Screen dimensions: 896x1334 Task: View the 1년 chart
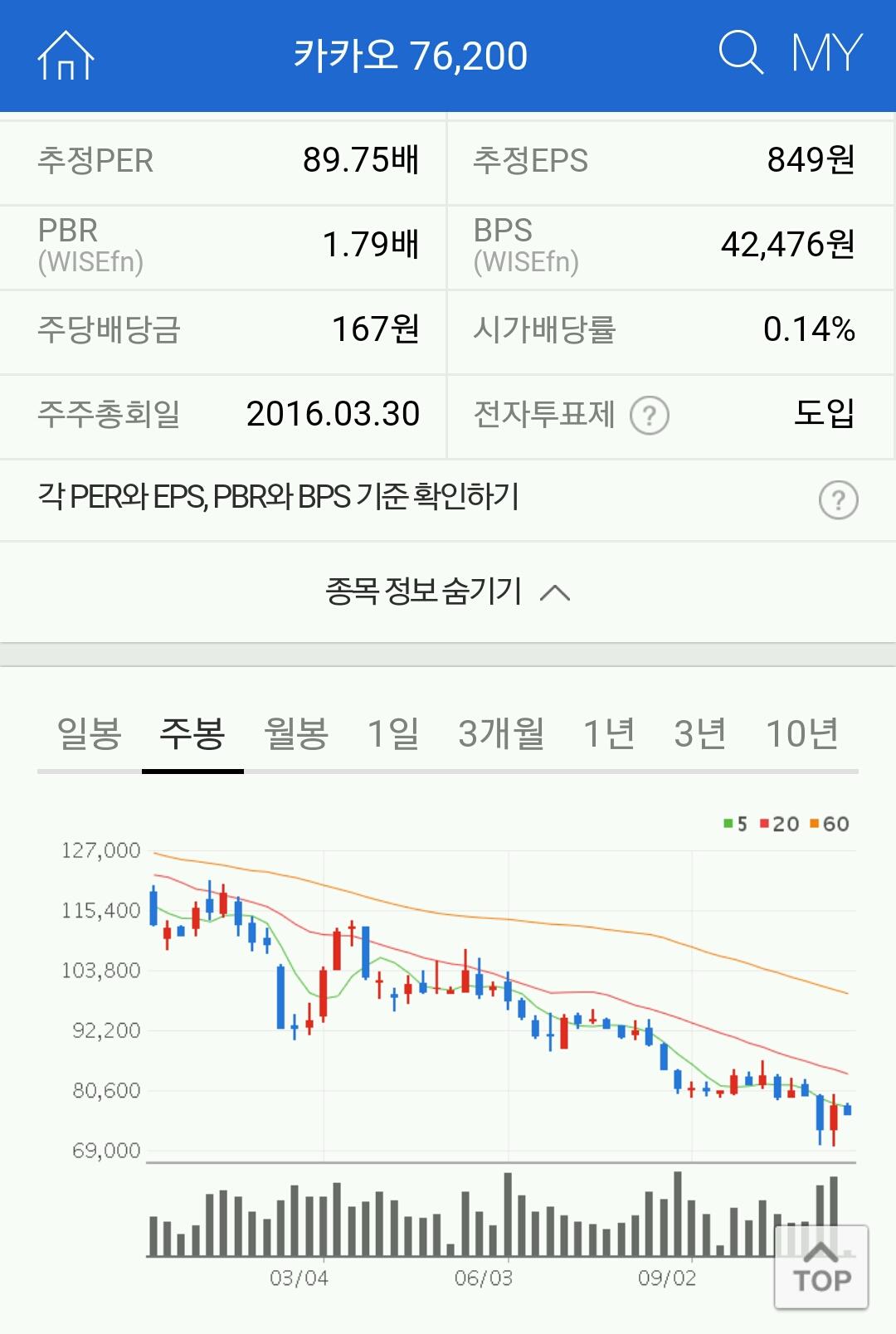609,733
